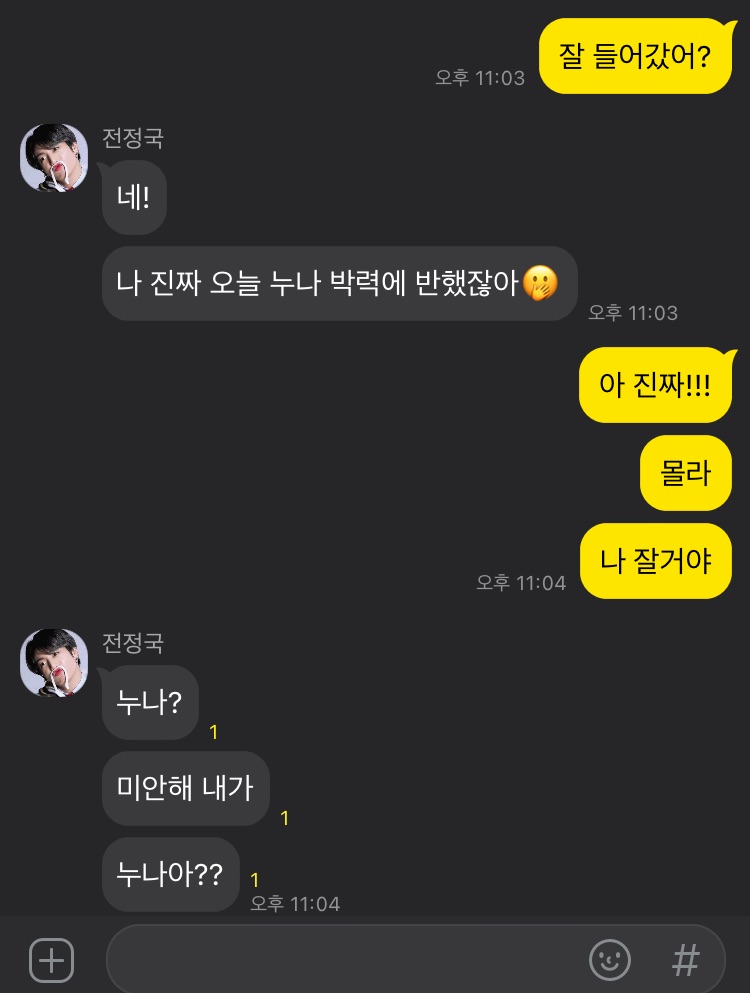Open 전정국's profile picture beside 네!
Viewport: 750px width, 993px height.
[x=54, y=158]
